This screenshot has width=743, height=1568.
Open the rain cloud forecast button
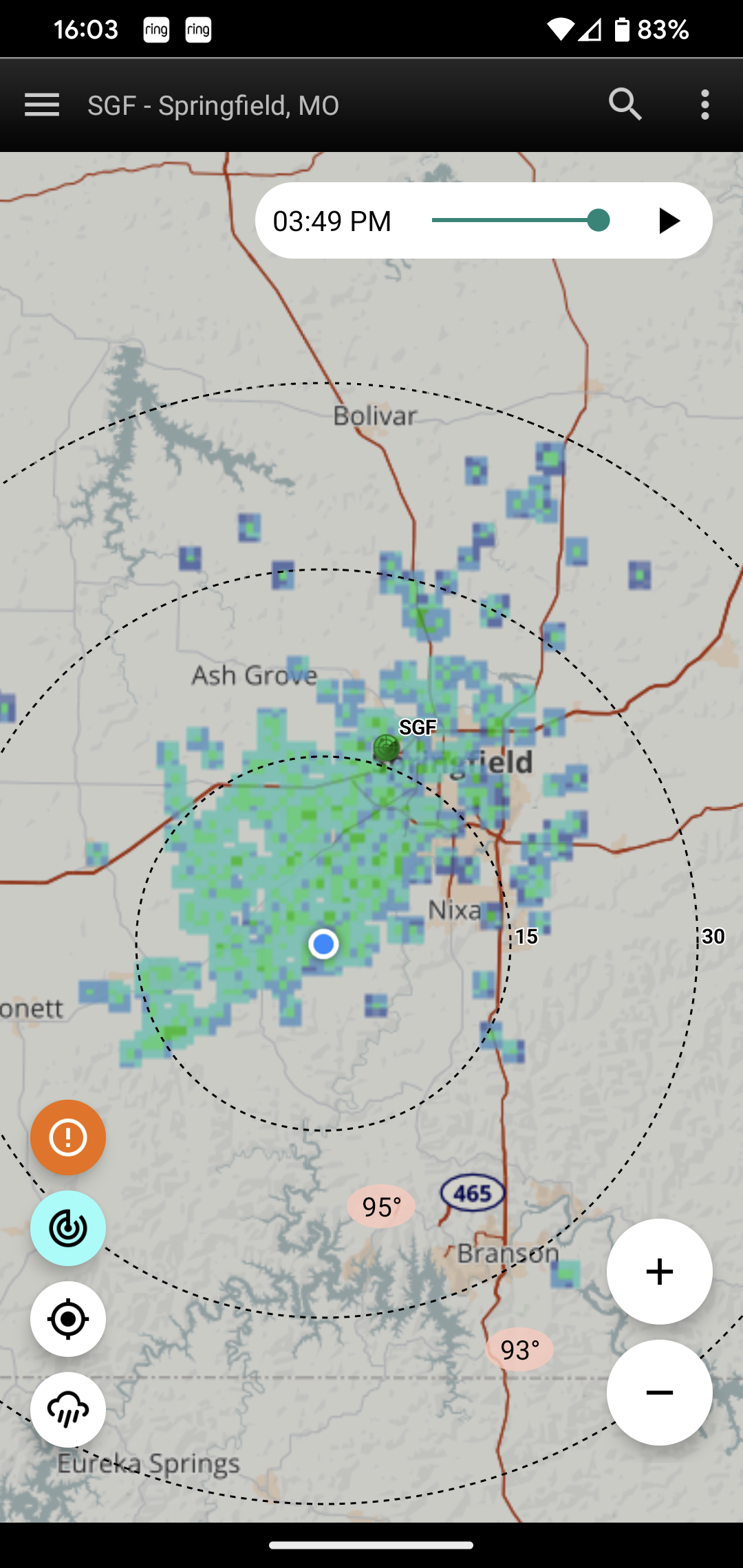[68, 1410]
